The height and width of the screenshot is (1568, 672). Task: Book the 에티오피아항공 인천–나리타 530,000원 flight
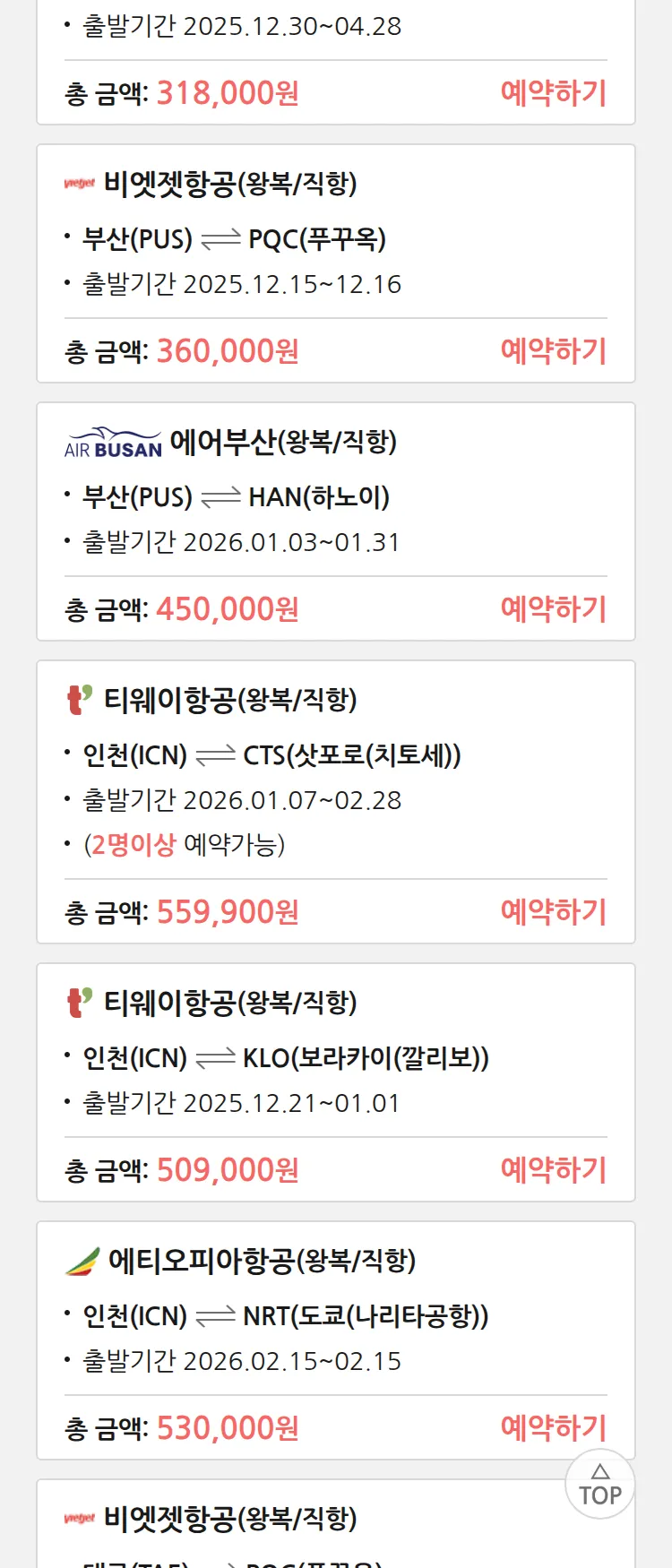pos(553,1427)
